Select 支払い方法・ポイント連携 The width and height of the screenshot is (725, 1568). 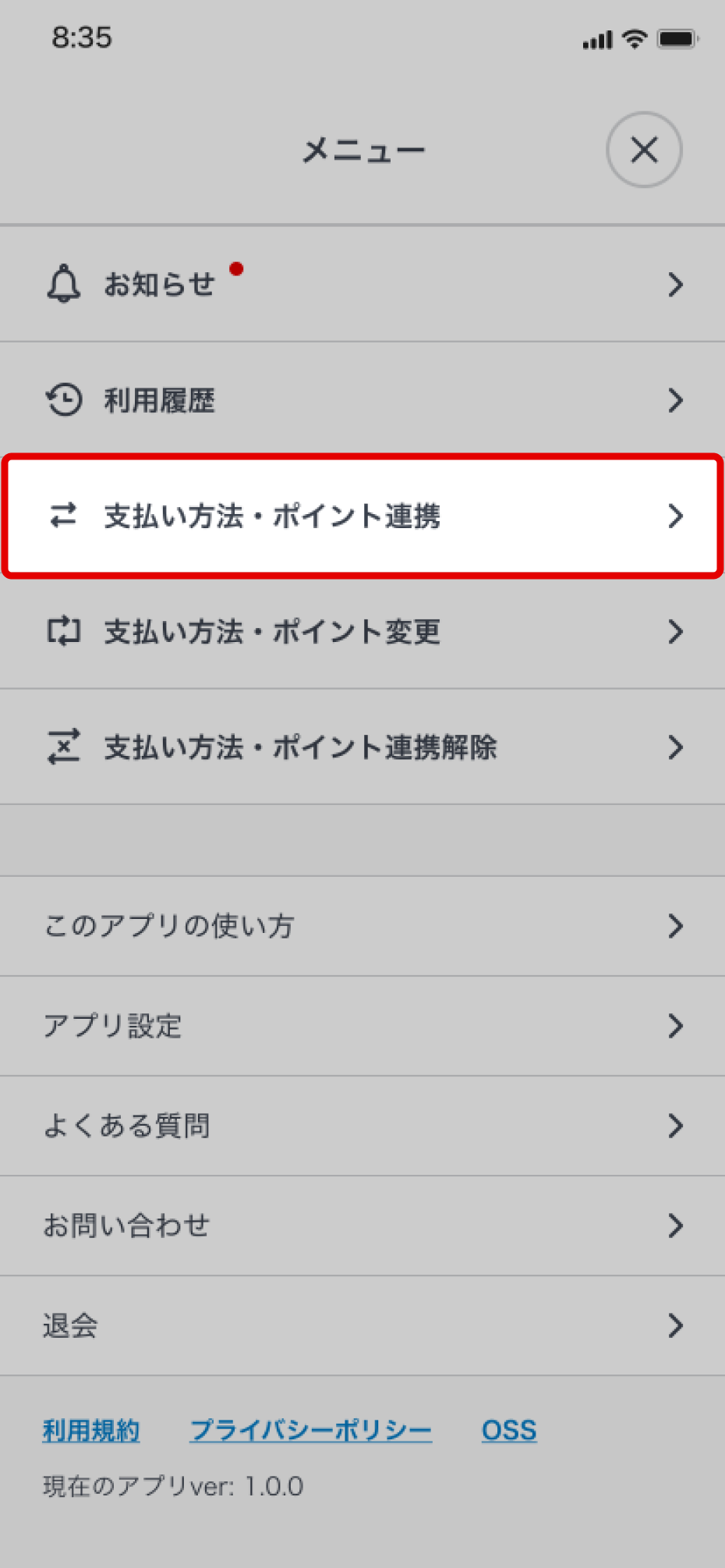click(x=362, y=516)
